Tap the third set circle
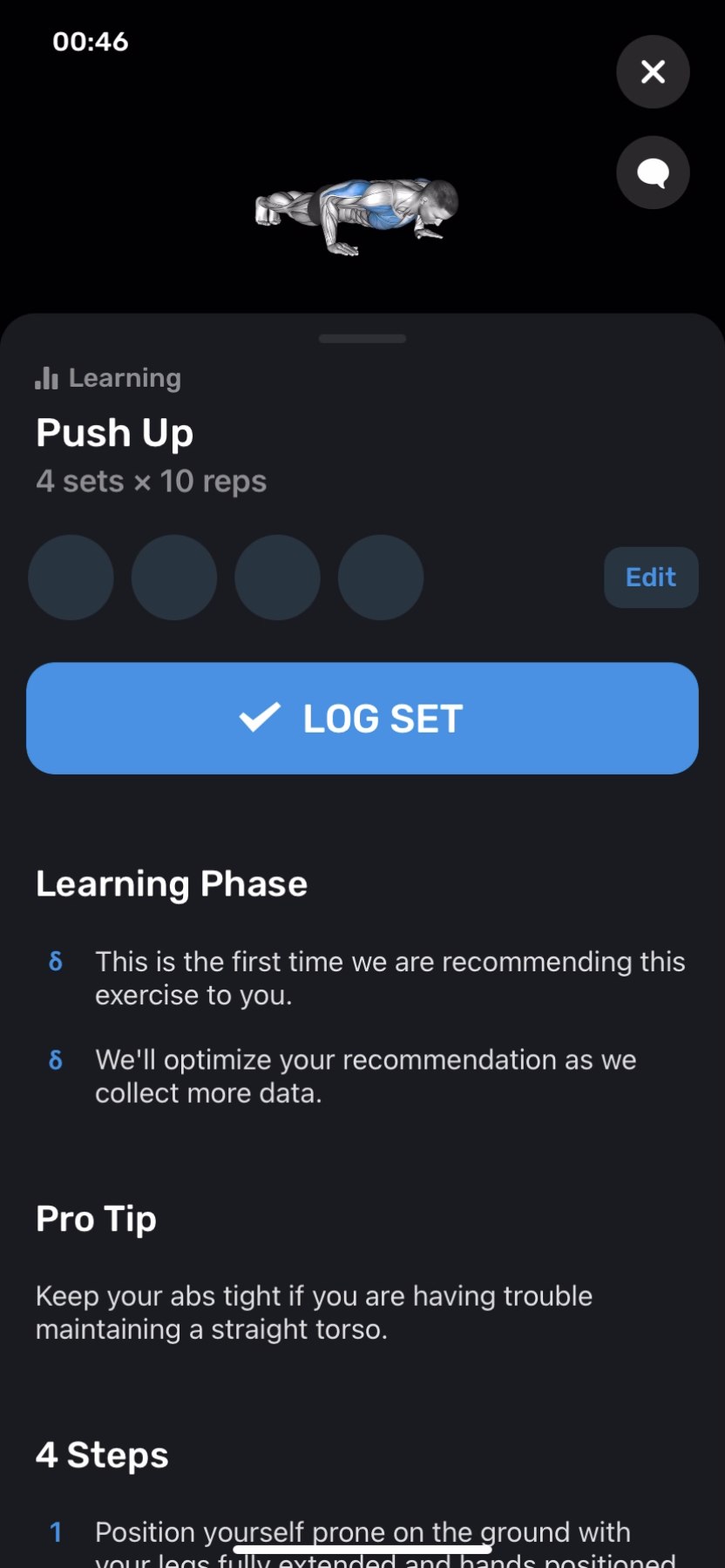This screenshot has height=1568, width=725. click(277, 577)
